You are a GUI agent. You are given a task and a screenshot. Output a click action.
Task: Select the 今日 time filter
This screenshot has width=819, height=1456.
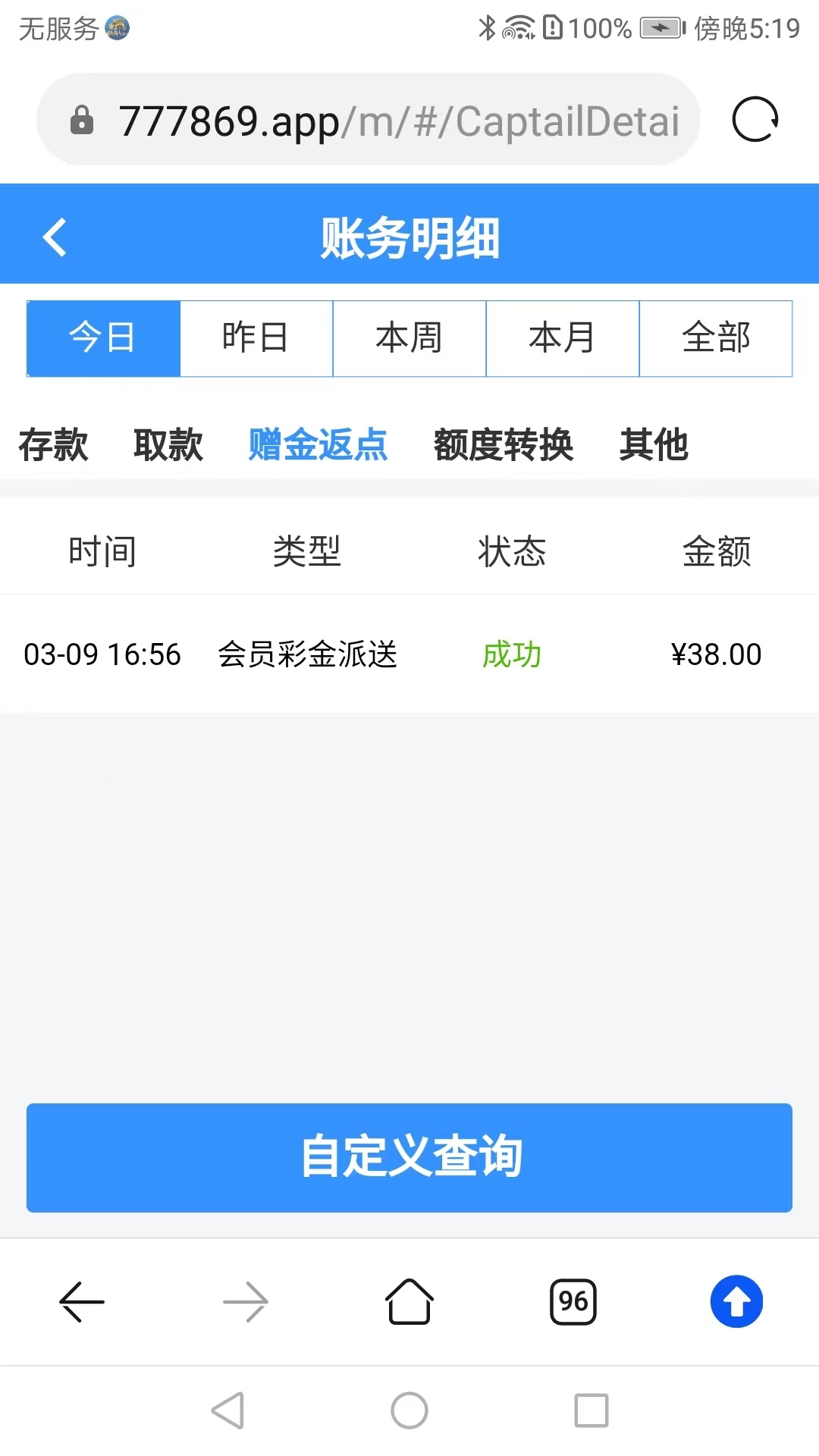[x=103, y=338]
